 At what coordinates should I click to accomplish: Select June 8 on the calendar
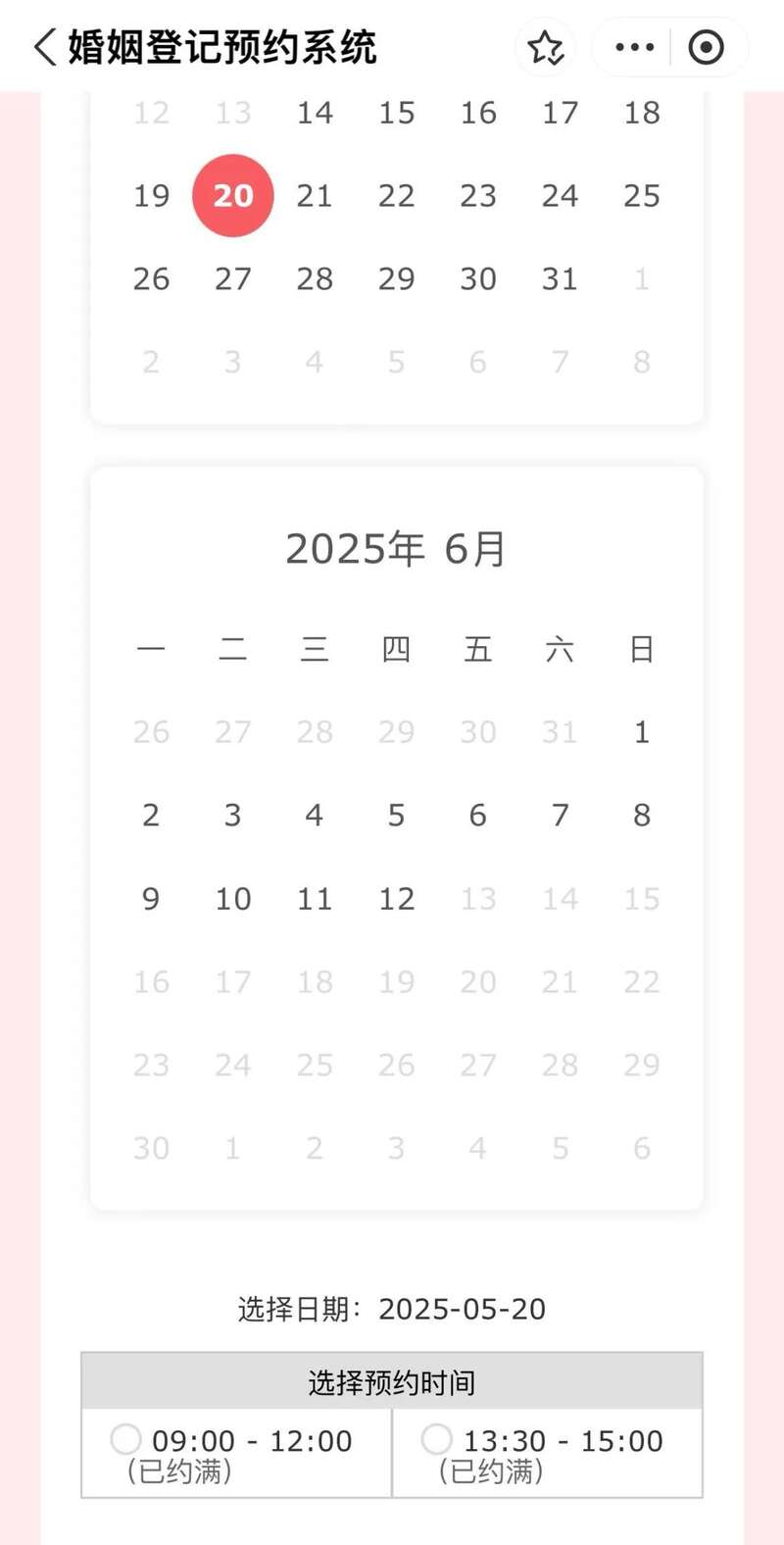641,816
